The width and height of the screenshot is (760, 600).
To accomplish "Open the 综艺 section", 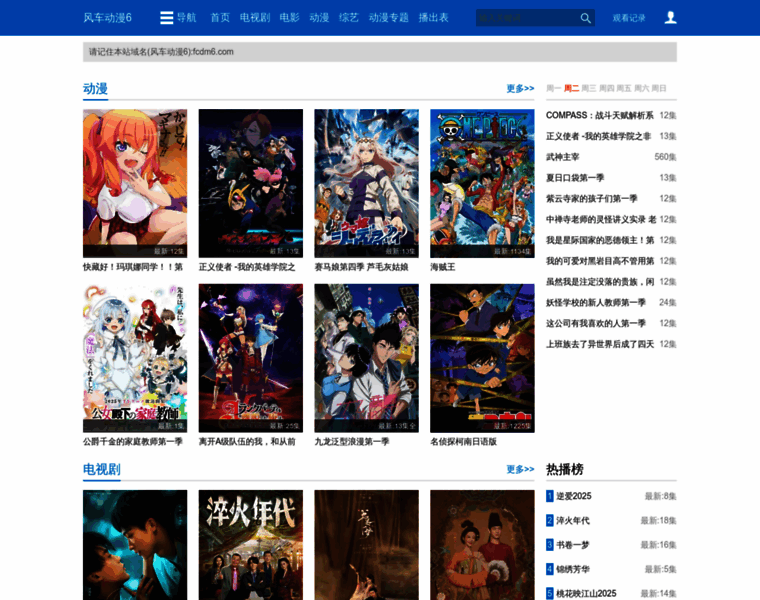I will coord(348,17).
